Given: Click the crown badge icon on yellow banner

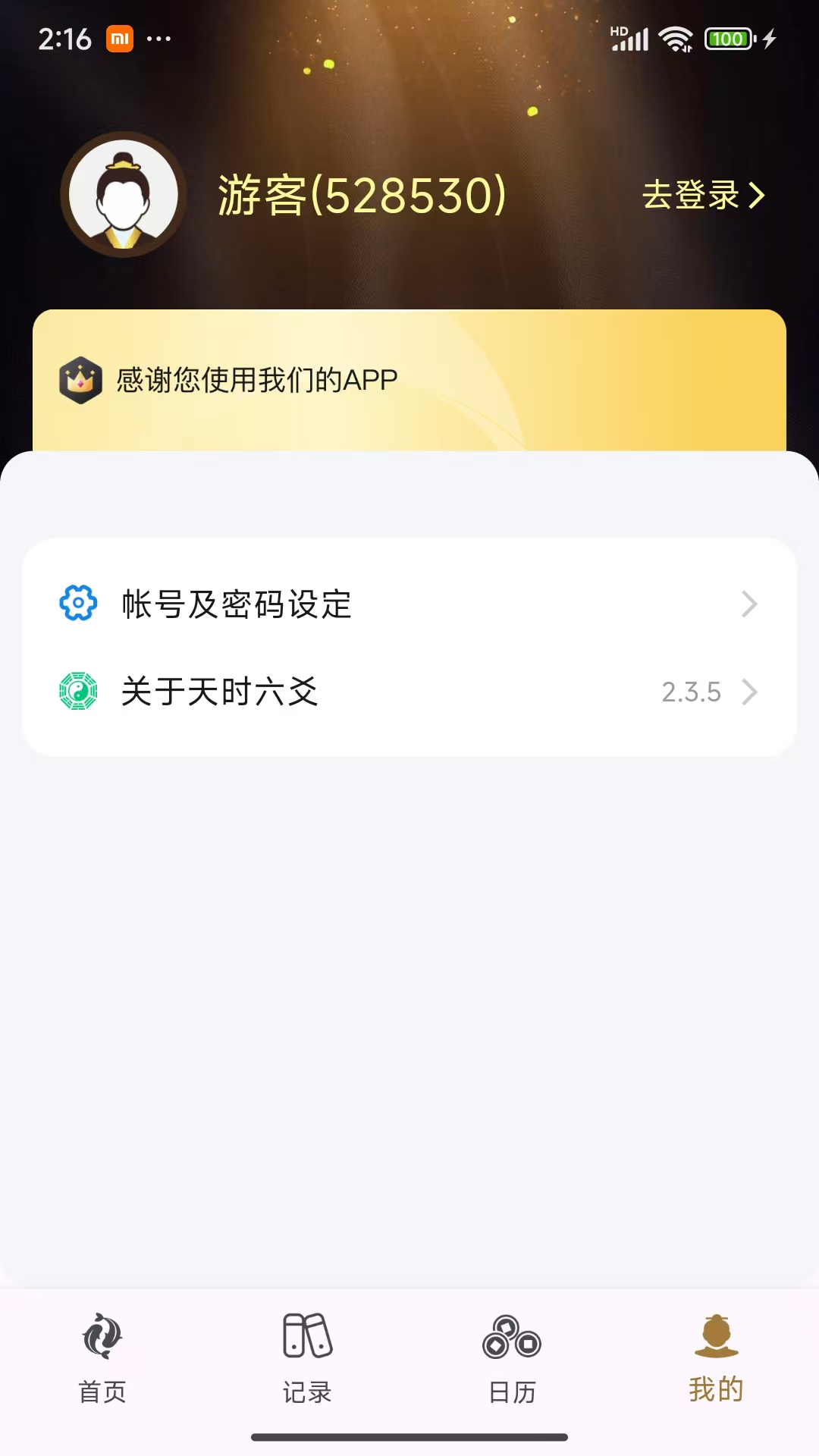Looking at the screenshot, I should pyautogui.click(x=80, y=379).
